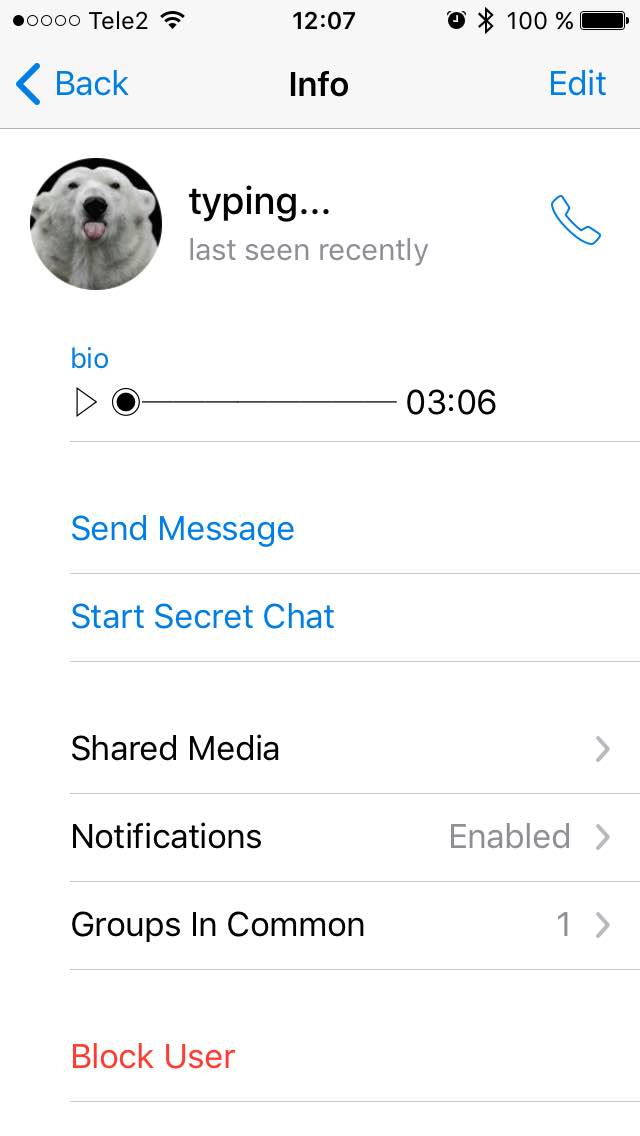Tap Edit to modify contact info
This screenshot has width=640, height=1136.
(577, 84)
